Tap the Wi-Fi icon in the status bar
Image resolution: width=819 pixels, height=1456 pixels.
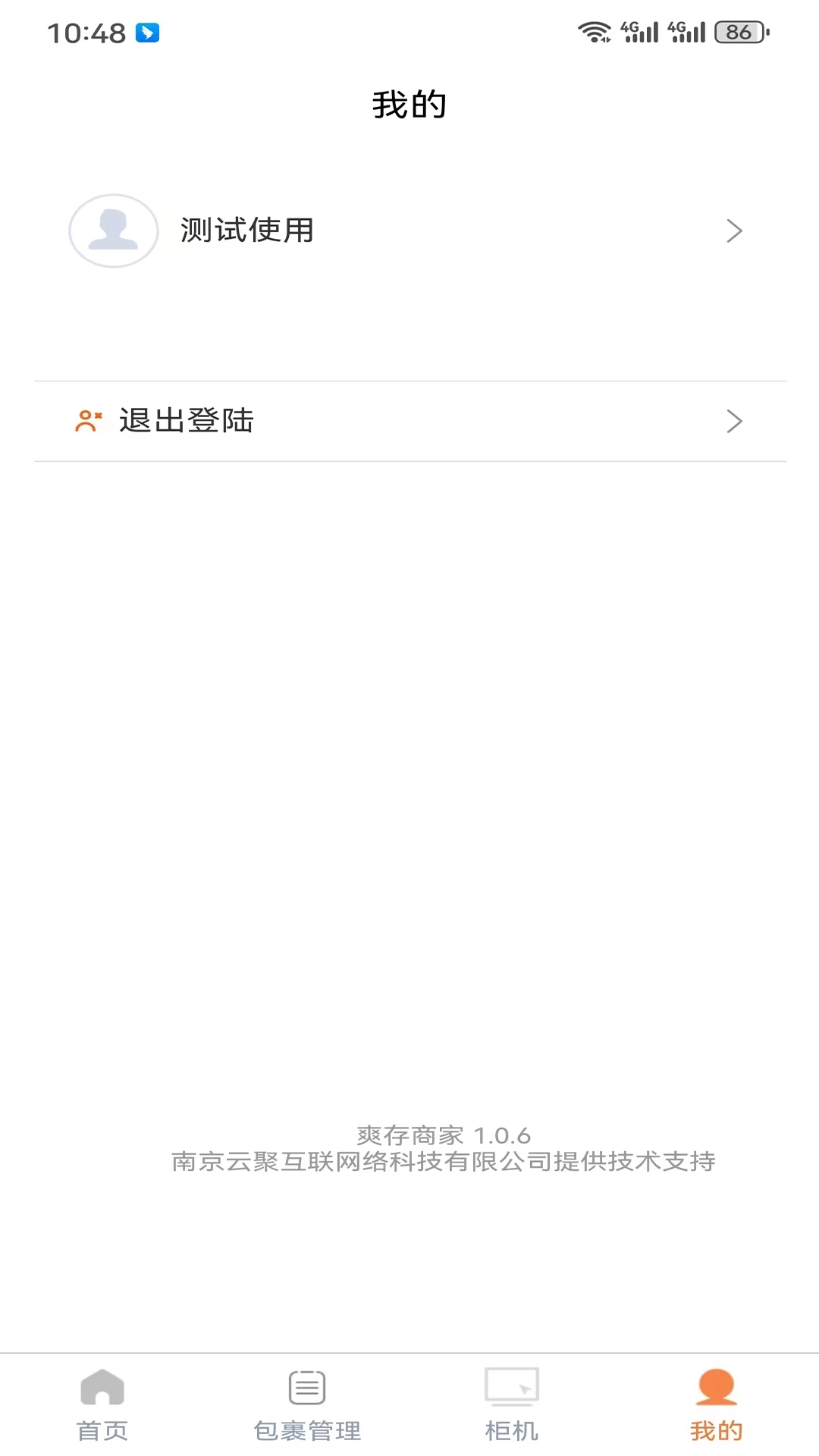[596, 32]
